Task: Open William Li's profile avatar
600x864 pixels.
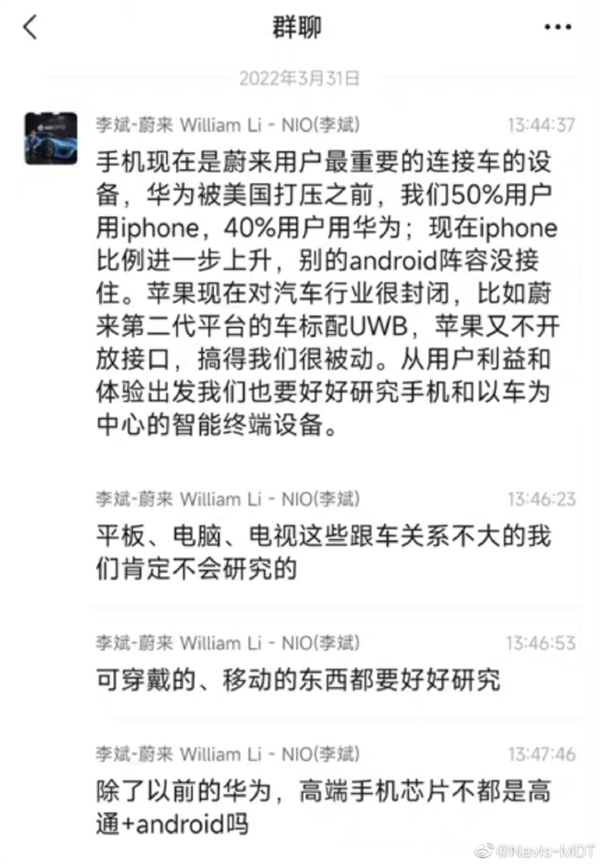Action: [x=51, y=138]
